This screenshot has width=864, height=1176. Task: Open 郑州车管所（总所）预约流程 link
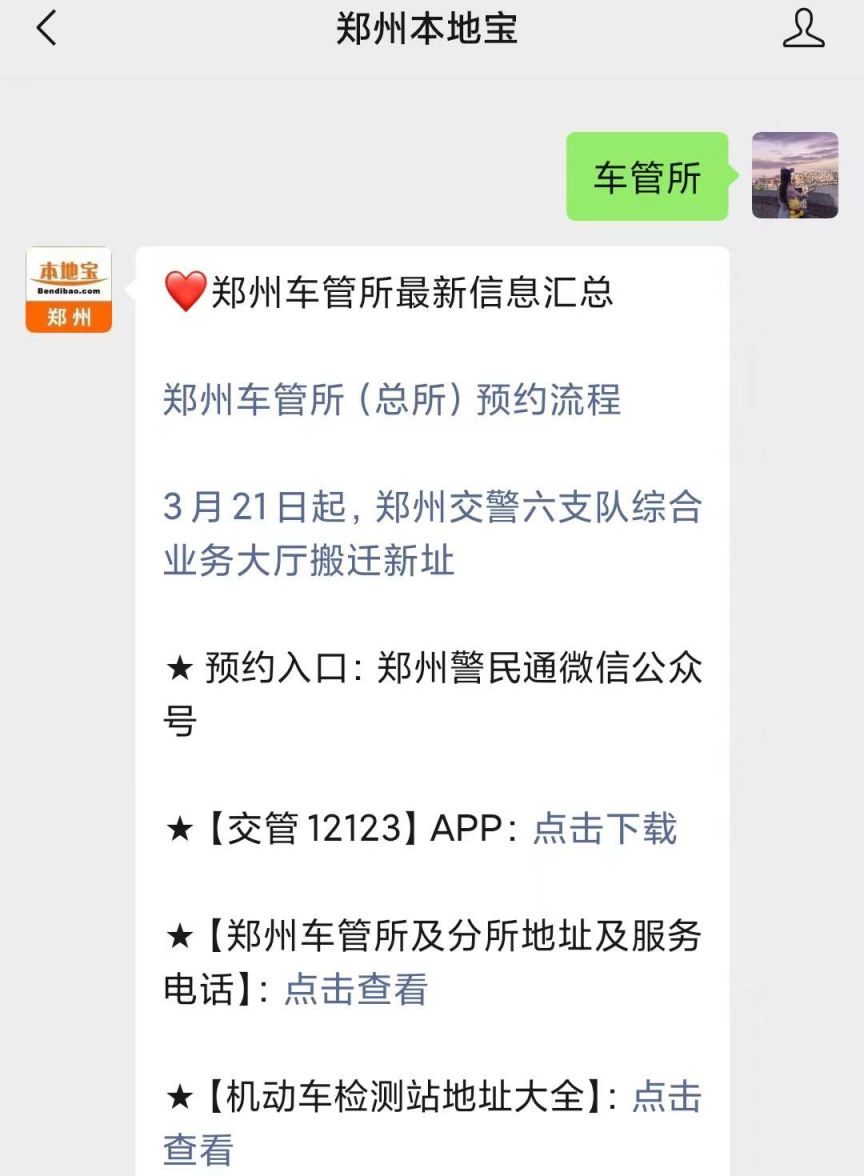click(x=392, y=400)
